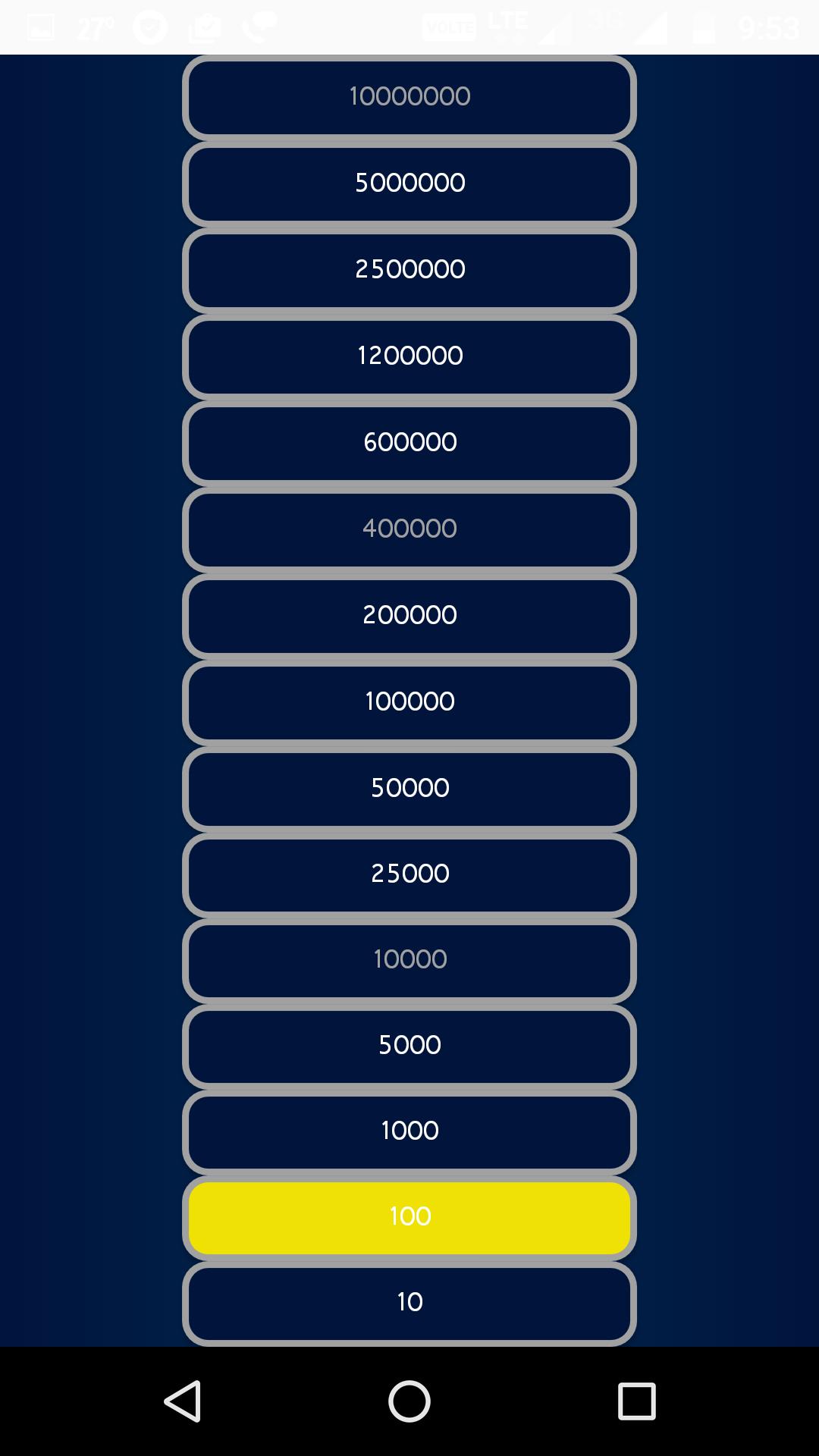This screenshot has height=1456, width=819.
Task: Tap the 600000 prize level
Action: 409,443
